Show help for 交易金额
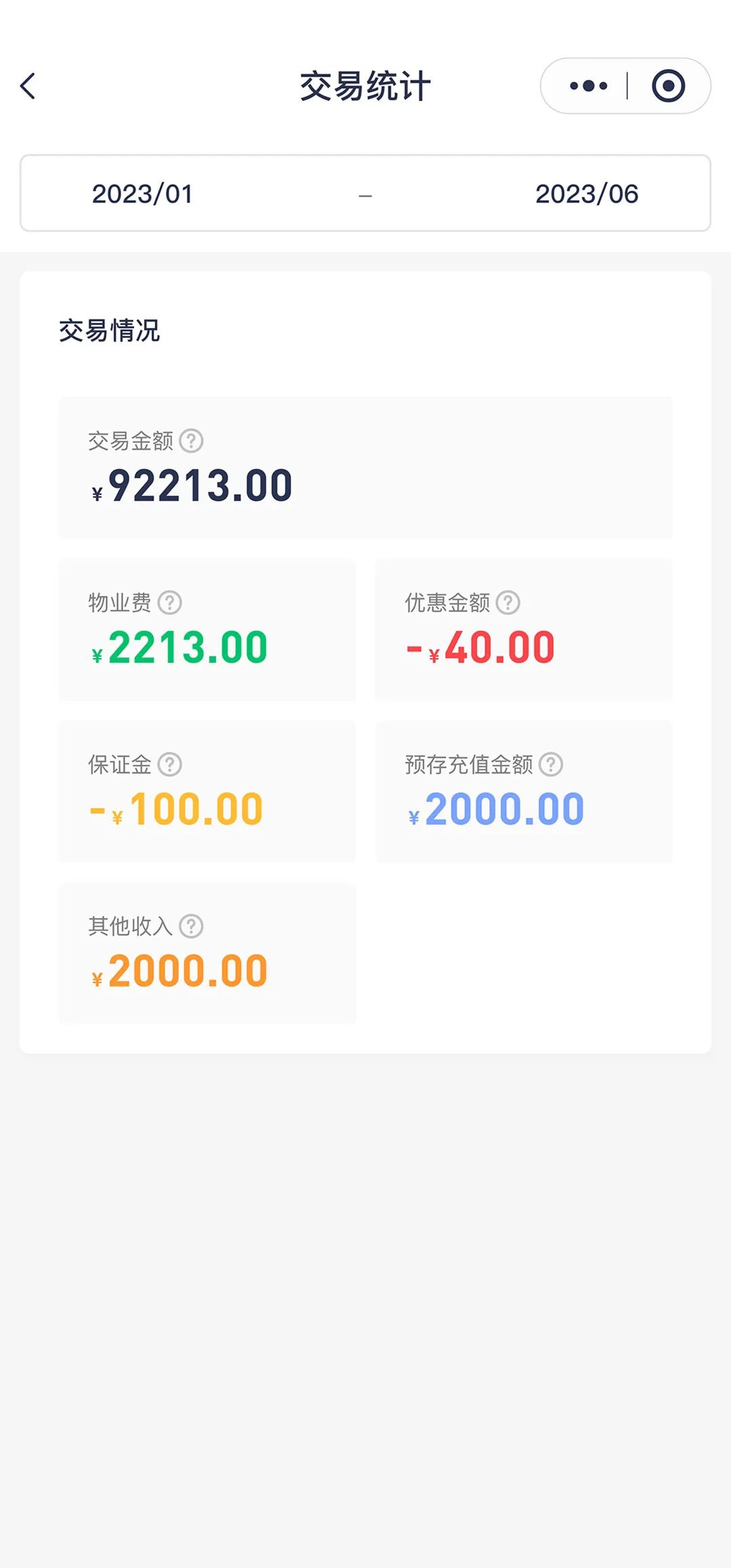The width and height of the screenshot is (731, 1568). (192, 441)
